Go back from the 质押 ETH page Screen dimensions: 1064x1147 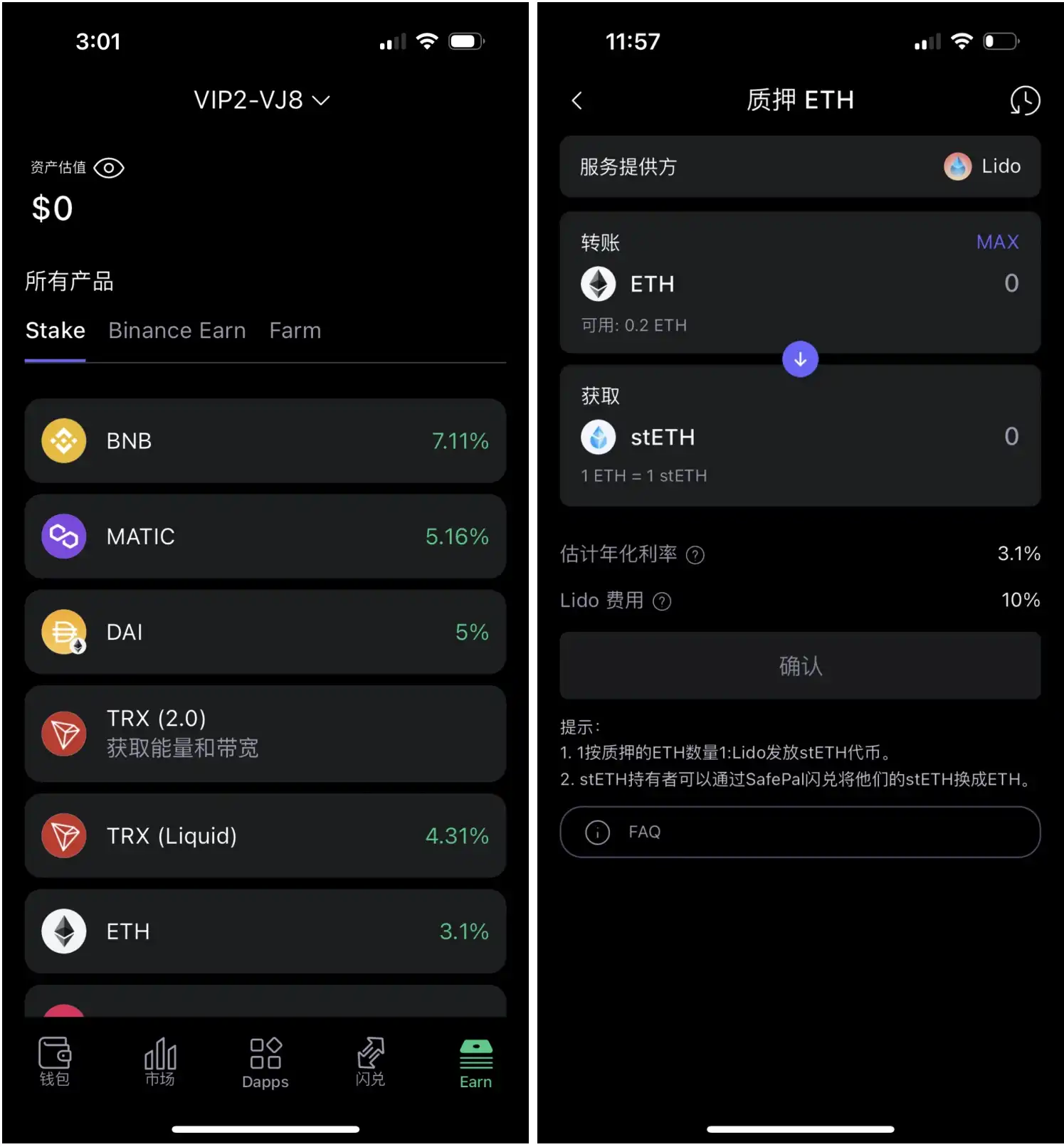click(x=577, y=101)
